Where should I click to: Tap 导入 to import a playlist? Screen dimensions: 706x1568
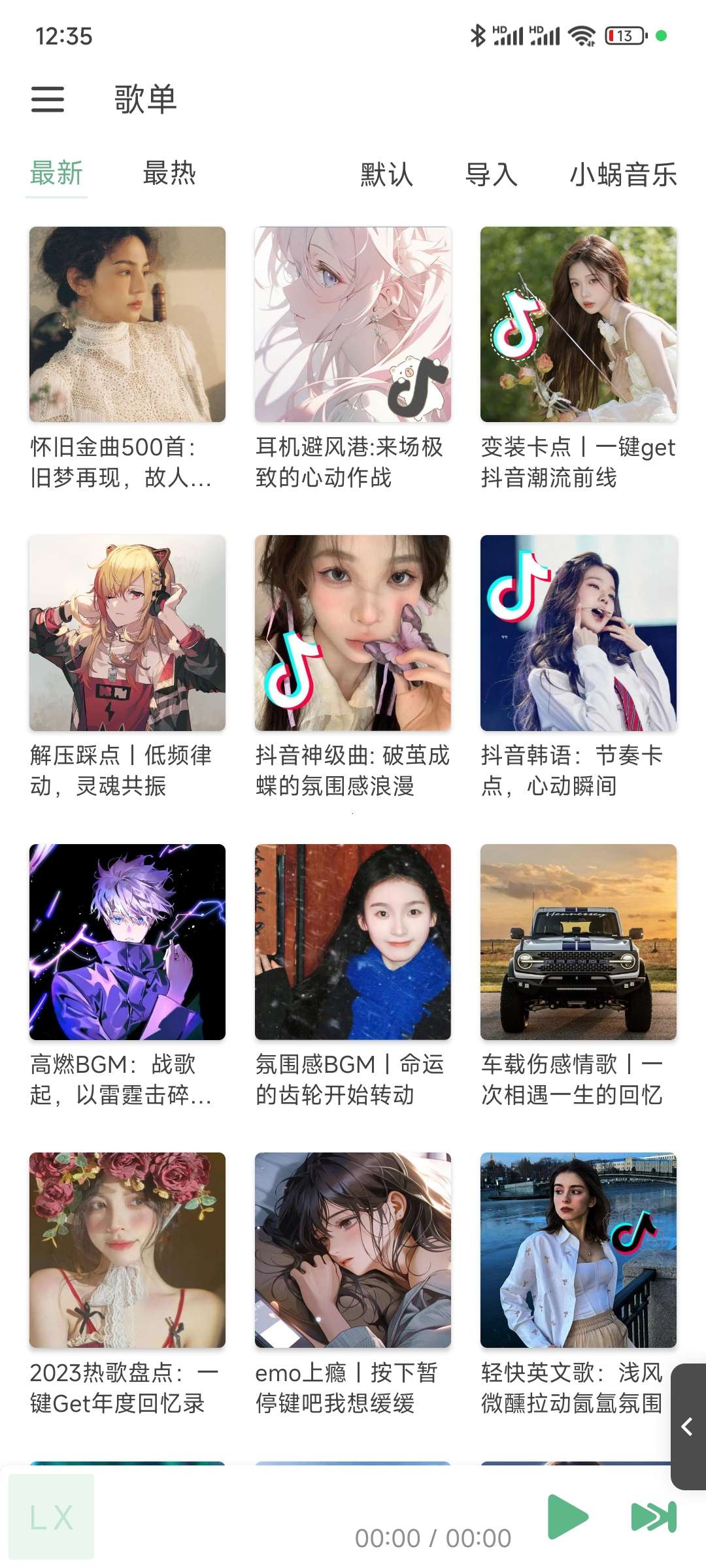click(x=491, y=174)
